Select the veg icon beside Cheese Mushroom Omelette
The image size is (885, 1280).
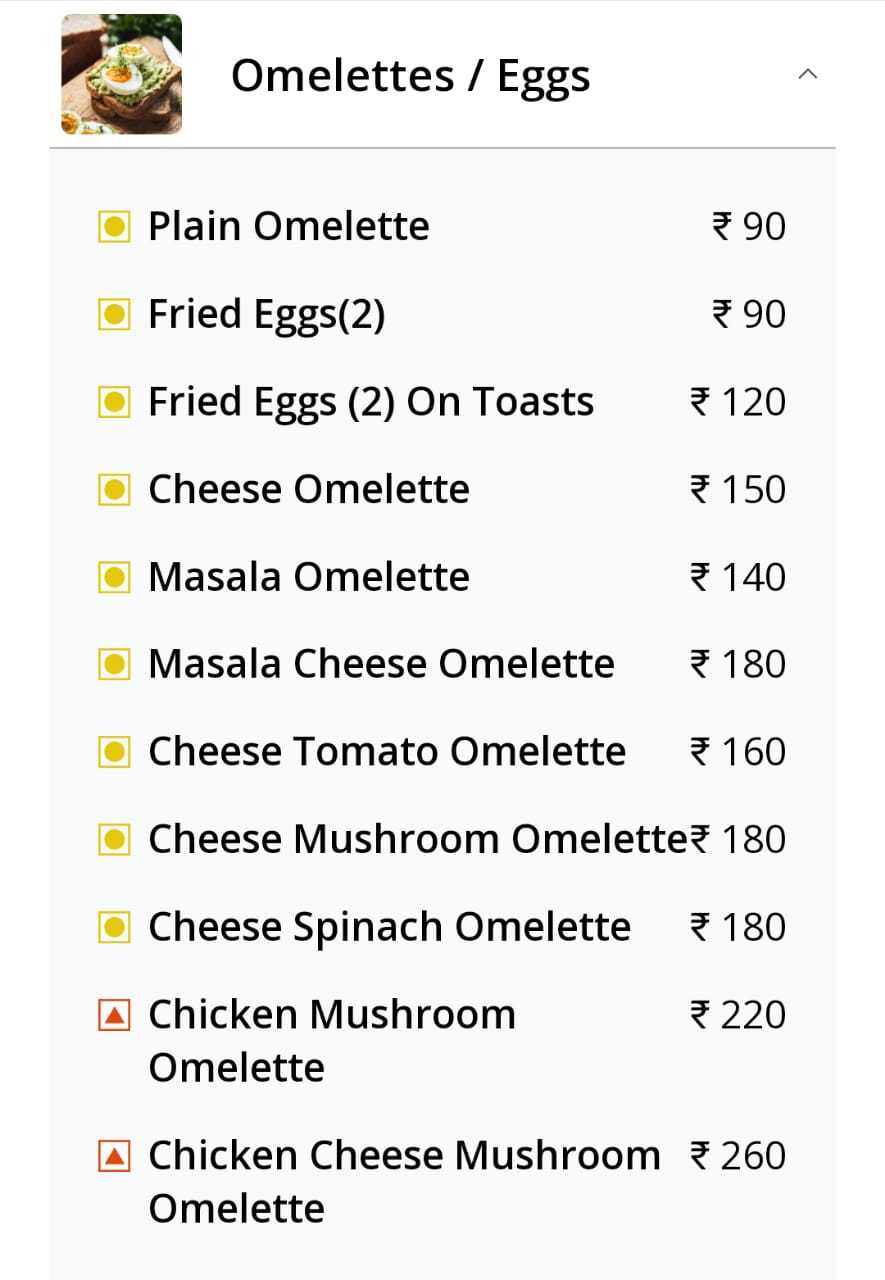113,839
